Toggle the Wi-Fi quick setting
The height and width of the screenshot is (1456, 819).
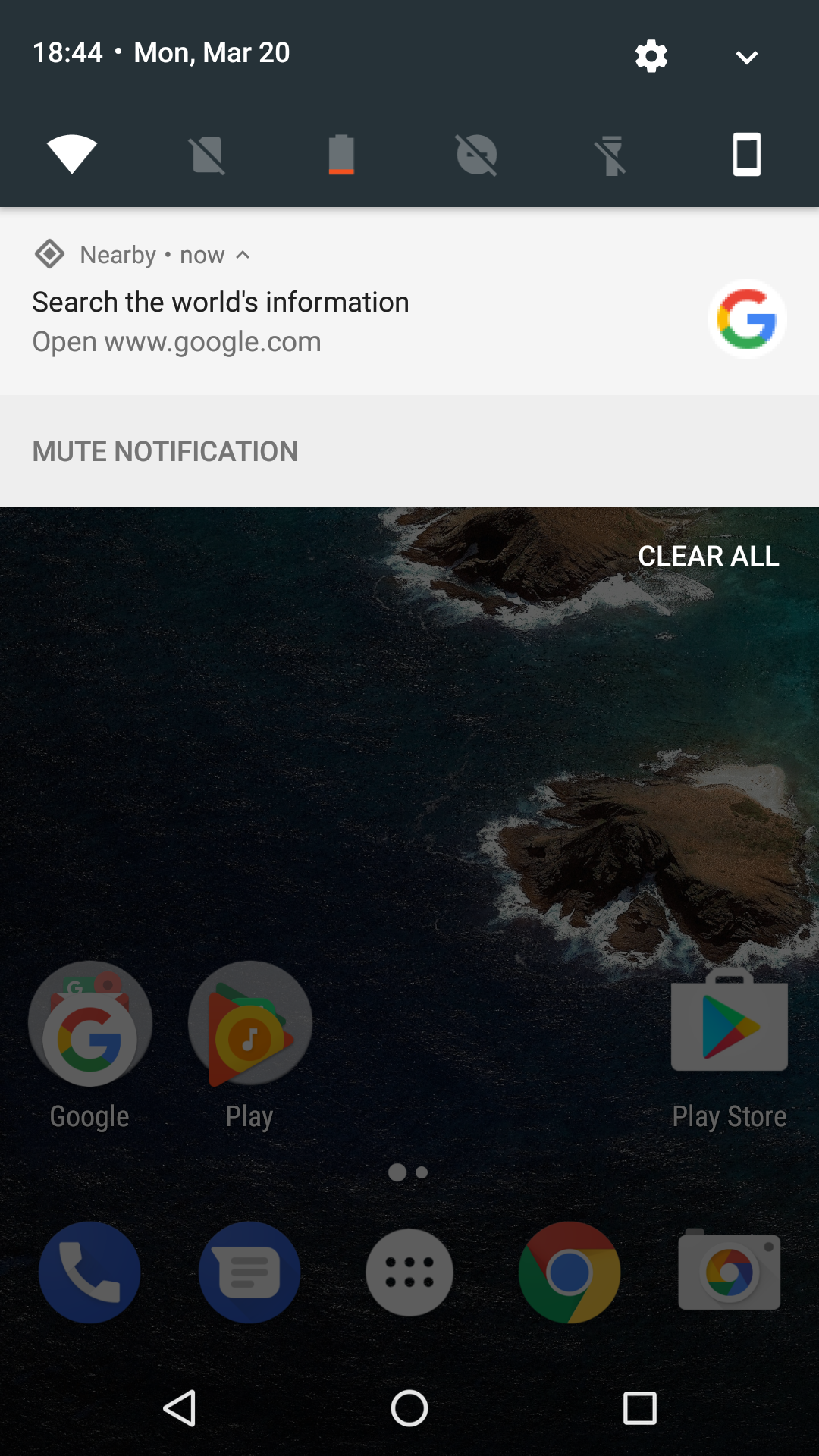tap(72, 155)
